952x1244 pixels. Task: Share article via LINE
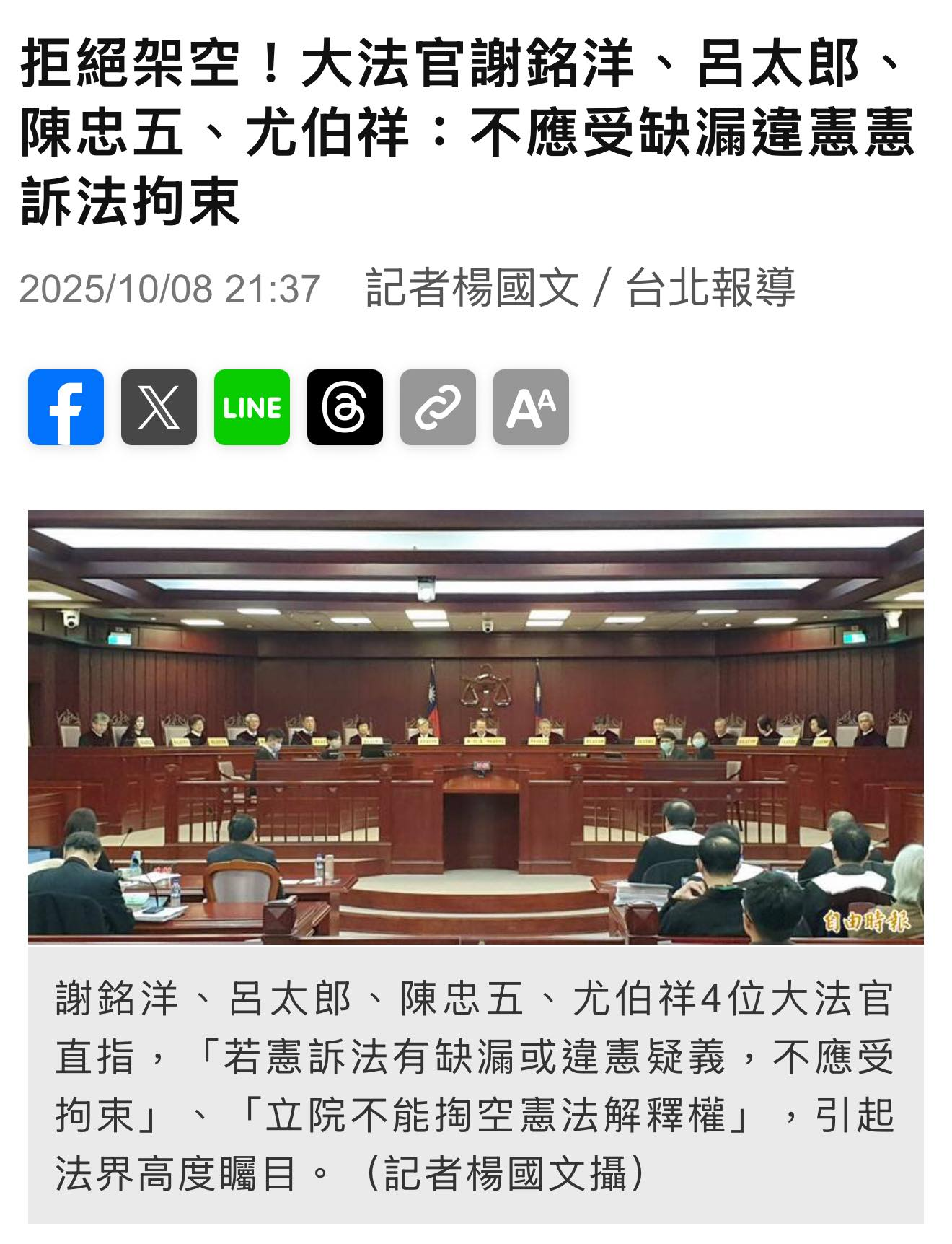252,408
